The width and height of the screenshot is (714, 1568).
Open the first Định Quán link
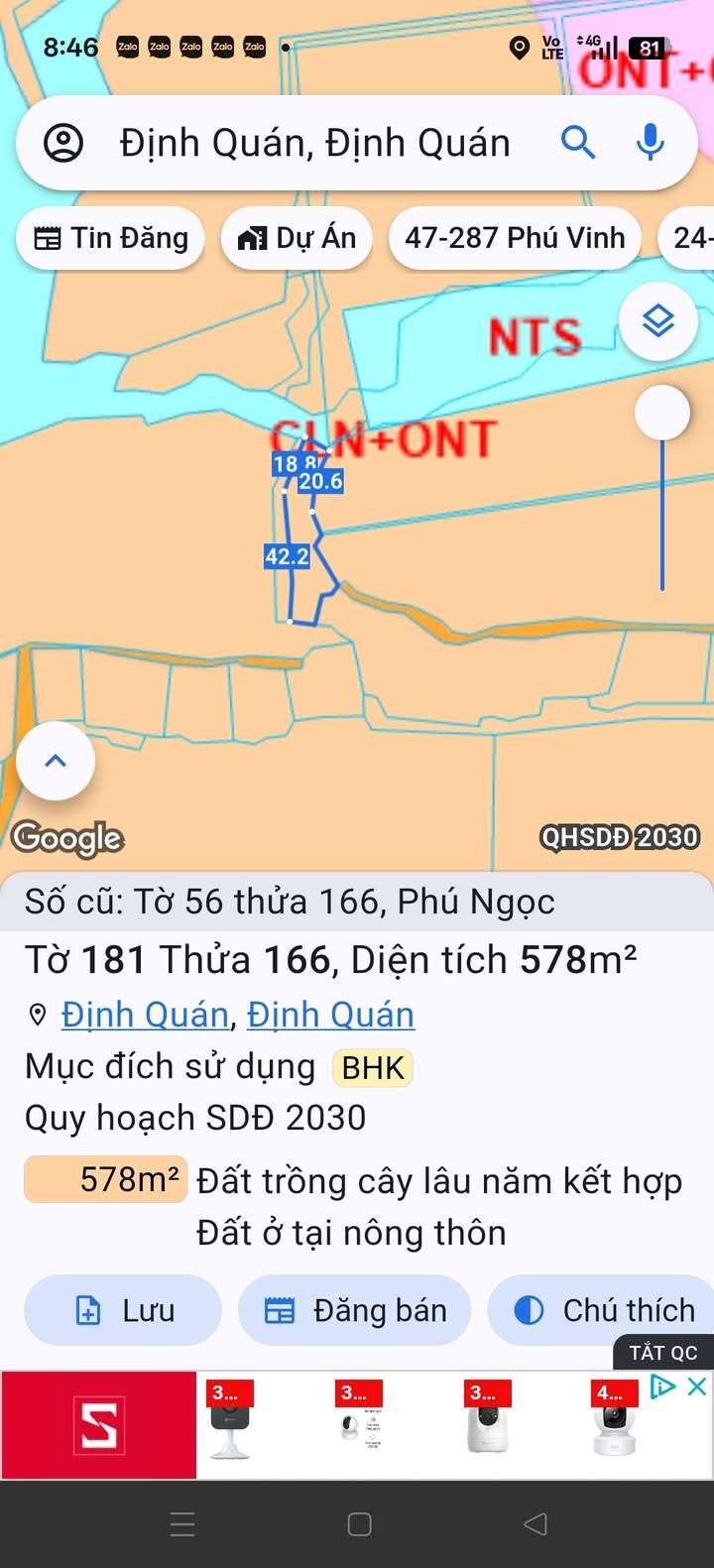(145, 1015)
